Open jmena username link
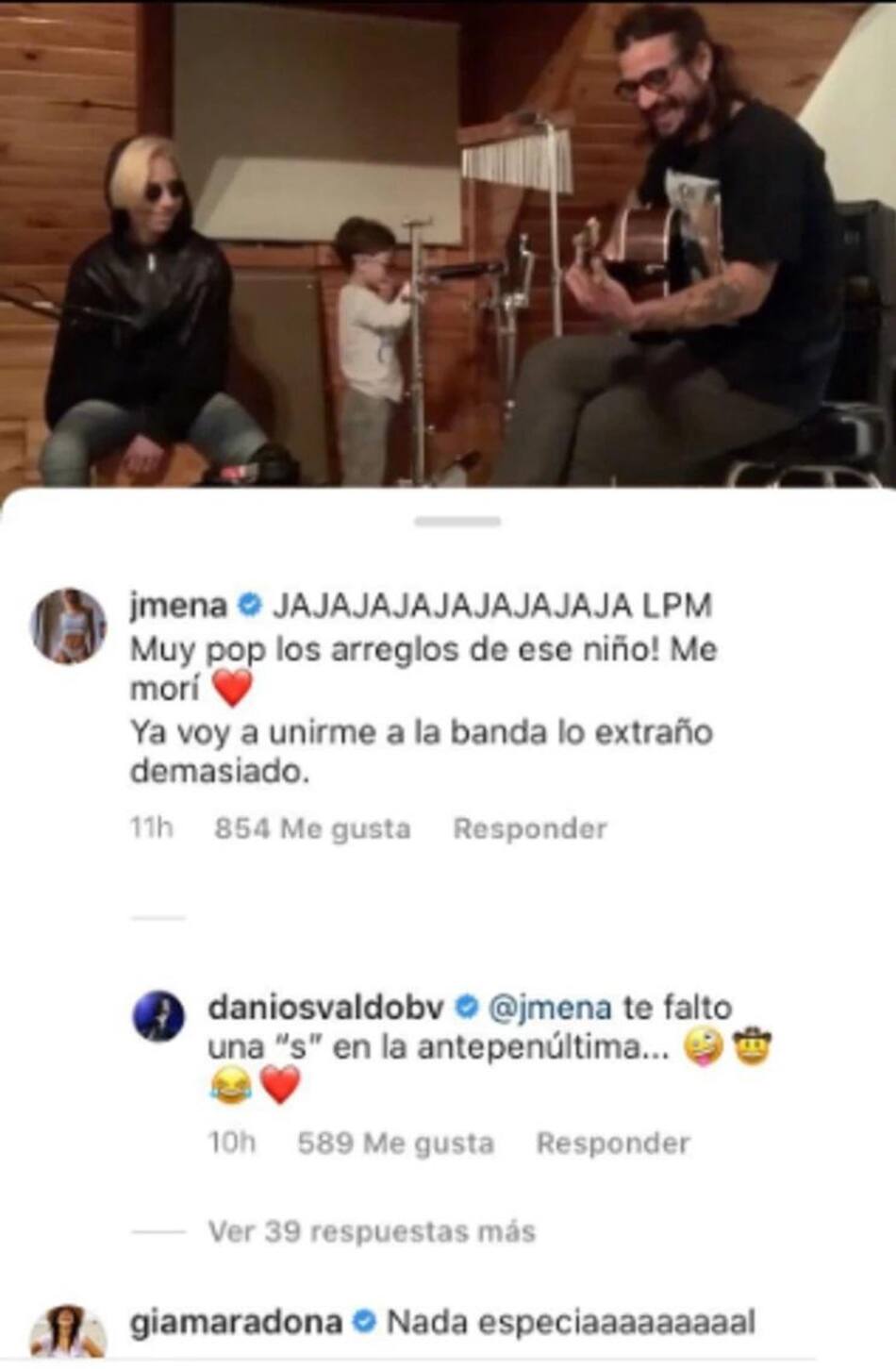This screenshot has height=1369, width=896. point(178,605)
